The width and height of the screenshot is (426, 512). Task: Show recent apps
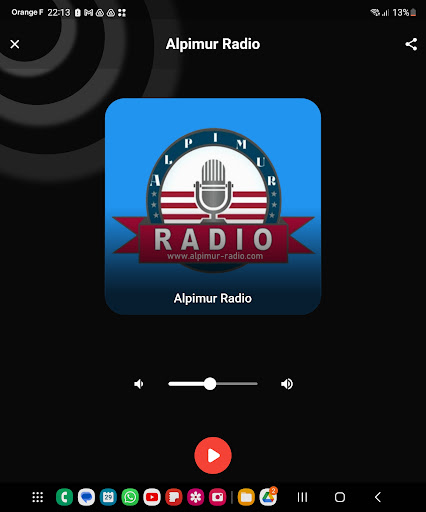(302, 497)
